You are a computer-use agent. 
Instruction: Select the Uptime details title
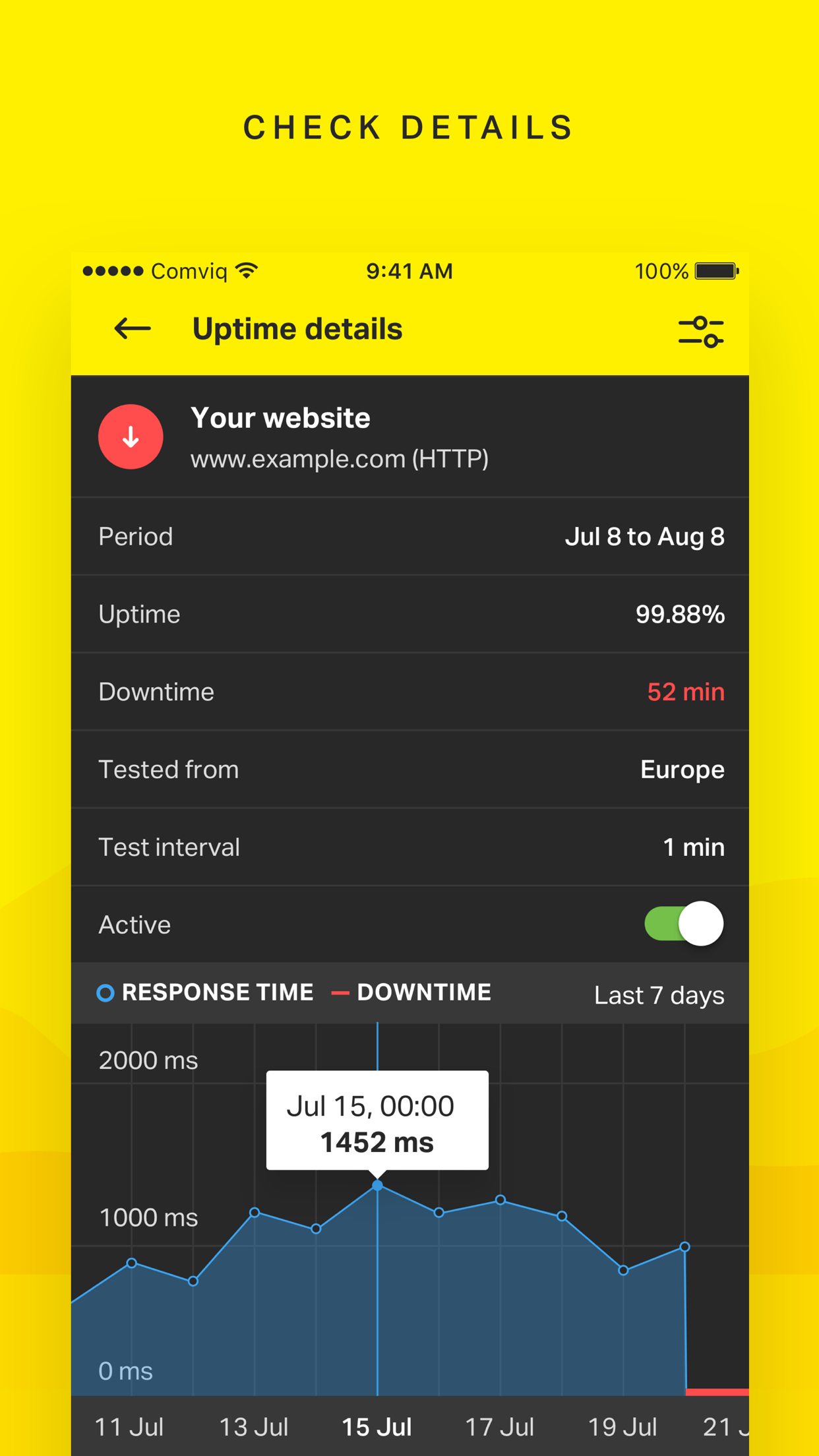[297, 328]
